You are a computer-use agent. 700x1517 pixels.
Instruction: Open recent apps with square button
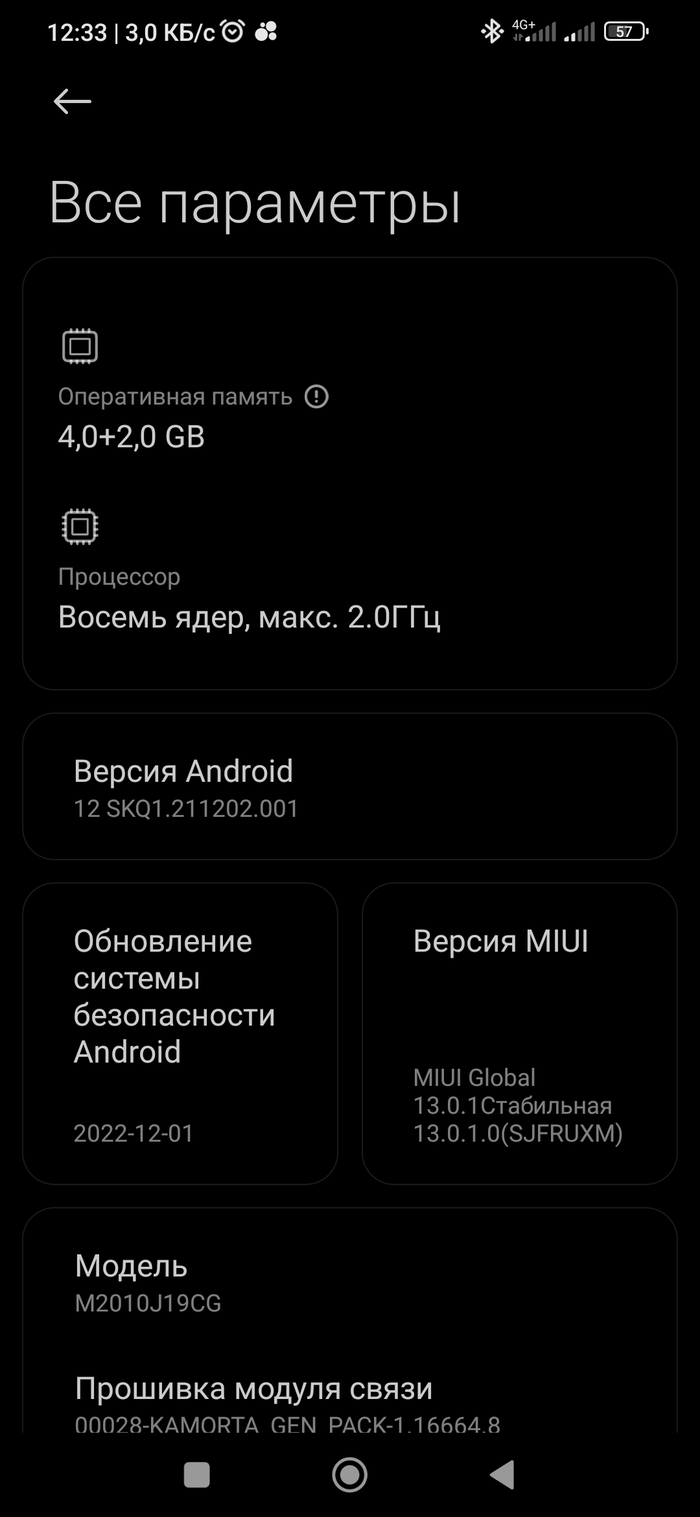point(197,1475)
